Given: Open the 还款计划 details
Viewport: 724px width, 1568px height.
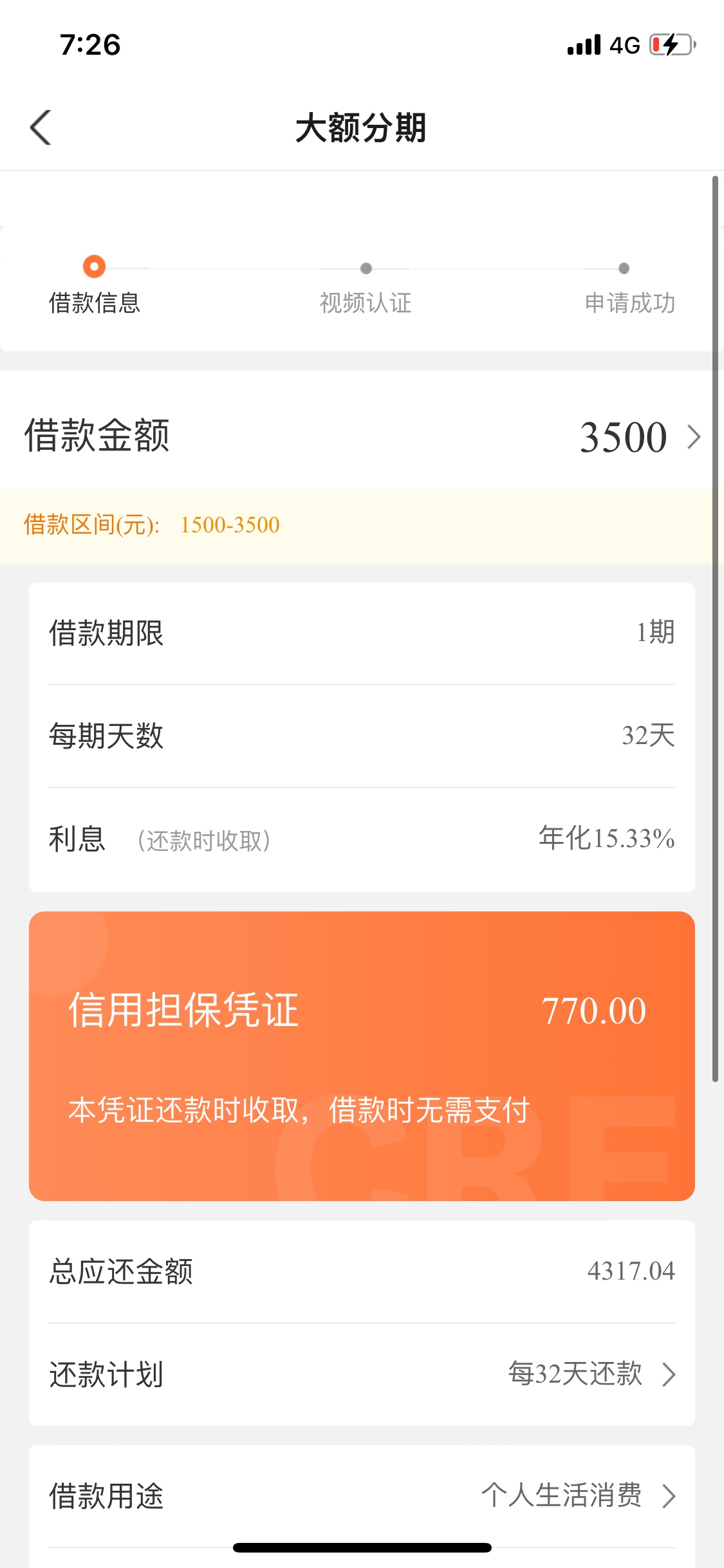Looking at the screenshot, I should pos(362,1374).
